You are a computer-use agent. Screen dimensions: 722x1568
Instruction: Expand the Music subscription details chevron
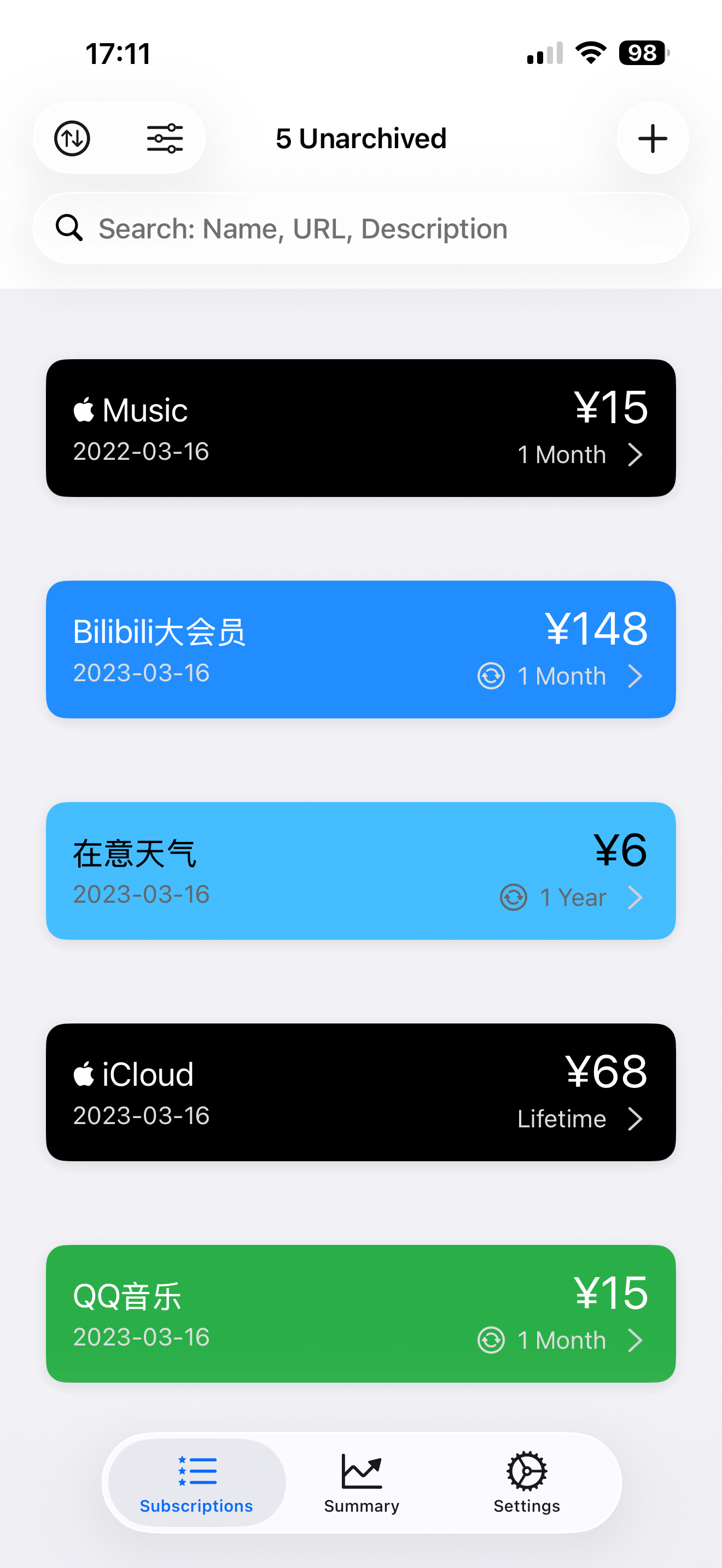click(x=636, y=454)
